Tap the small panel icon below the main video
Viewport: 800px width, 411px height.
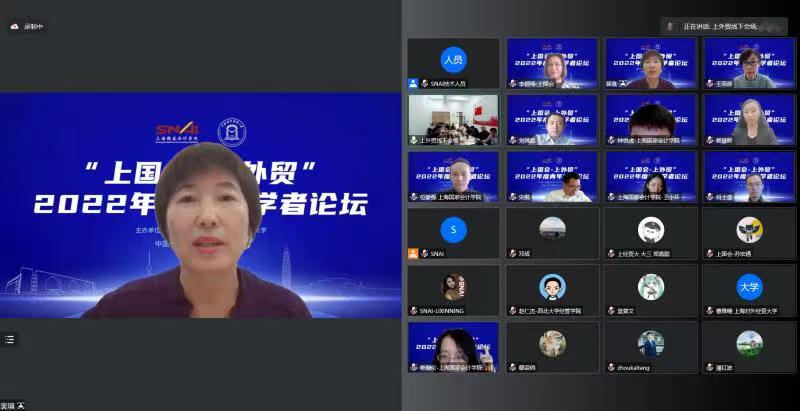coord(9,340)
